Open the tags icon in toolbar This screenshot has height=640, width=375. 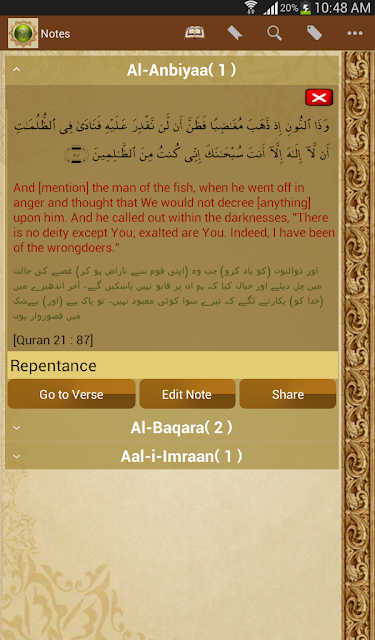pyautogui.click(x=314, y=33)
